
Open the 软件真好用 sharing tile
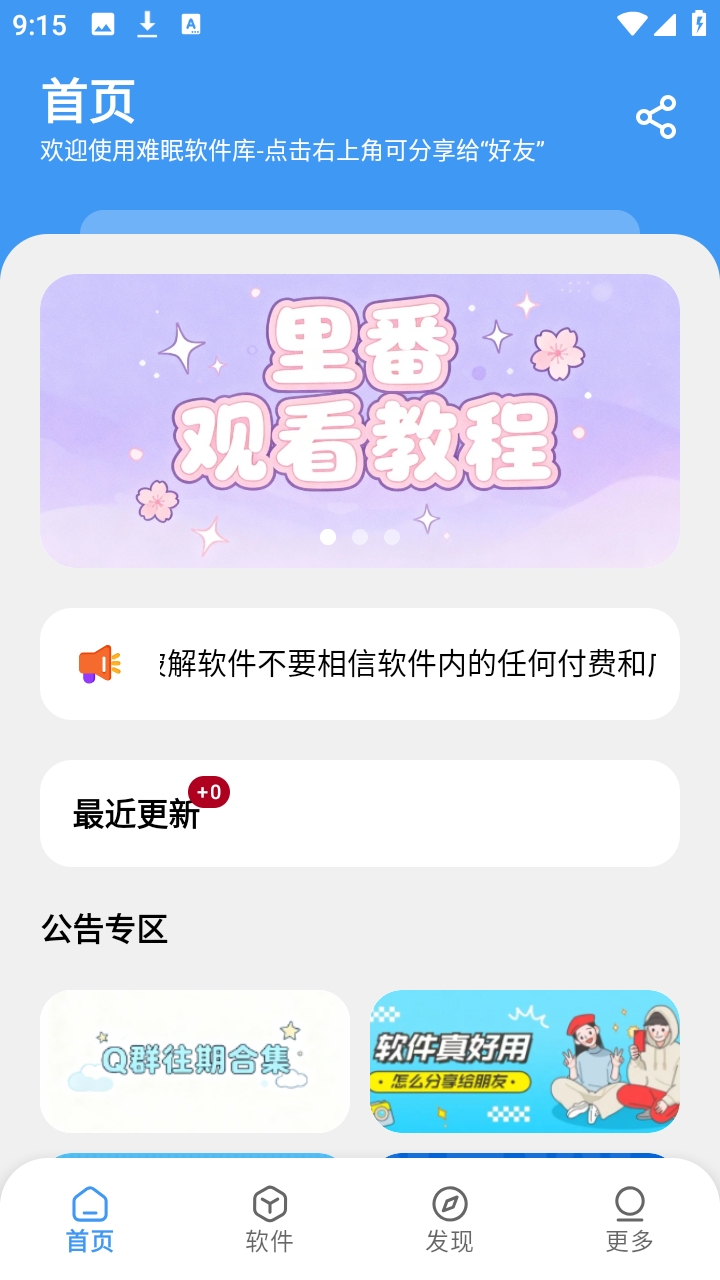point(525,1061)
